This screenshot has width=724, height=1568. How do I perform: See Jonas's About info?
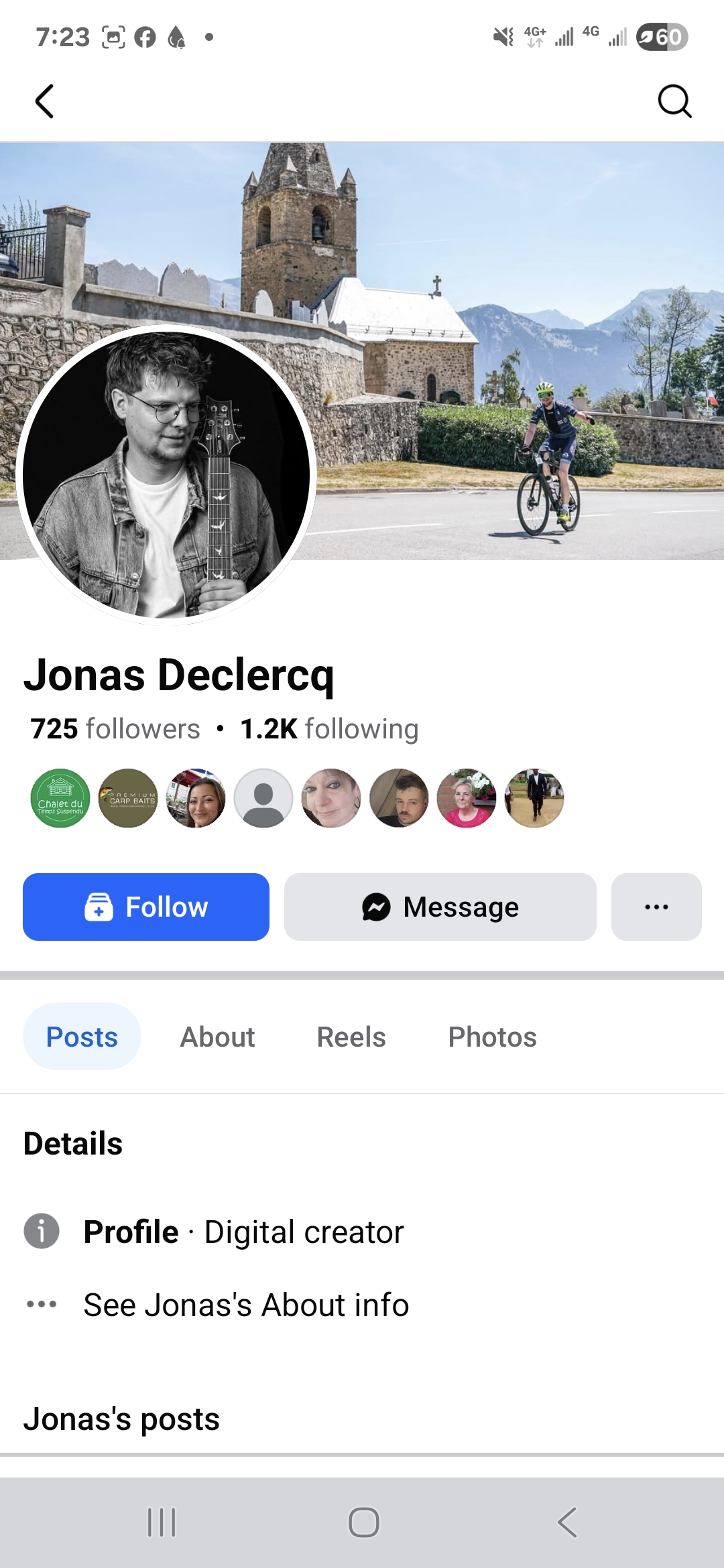(245, 1305)
